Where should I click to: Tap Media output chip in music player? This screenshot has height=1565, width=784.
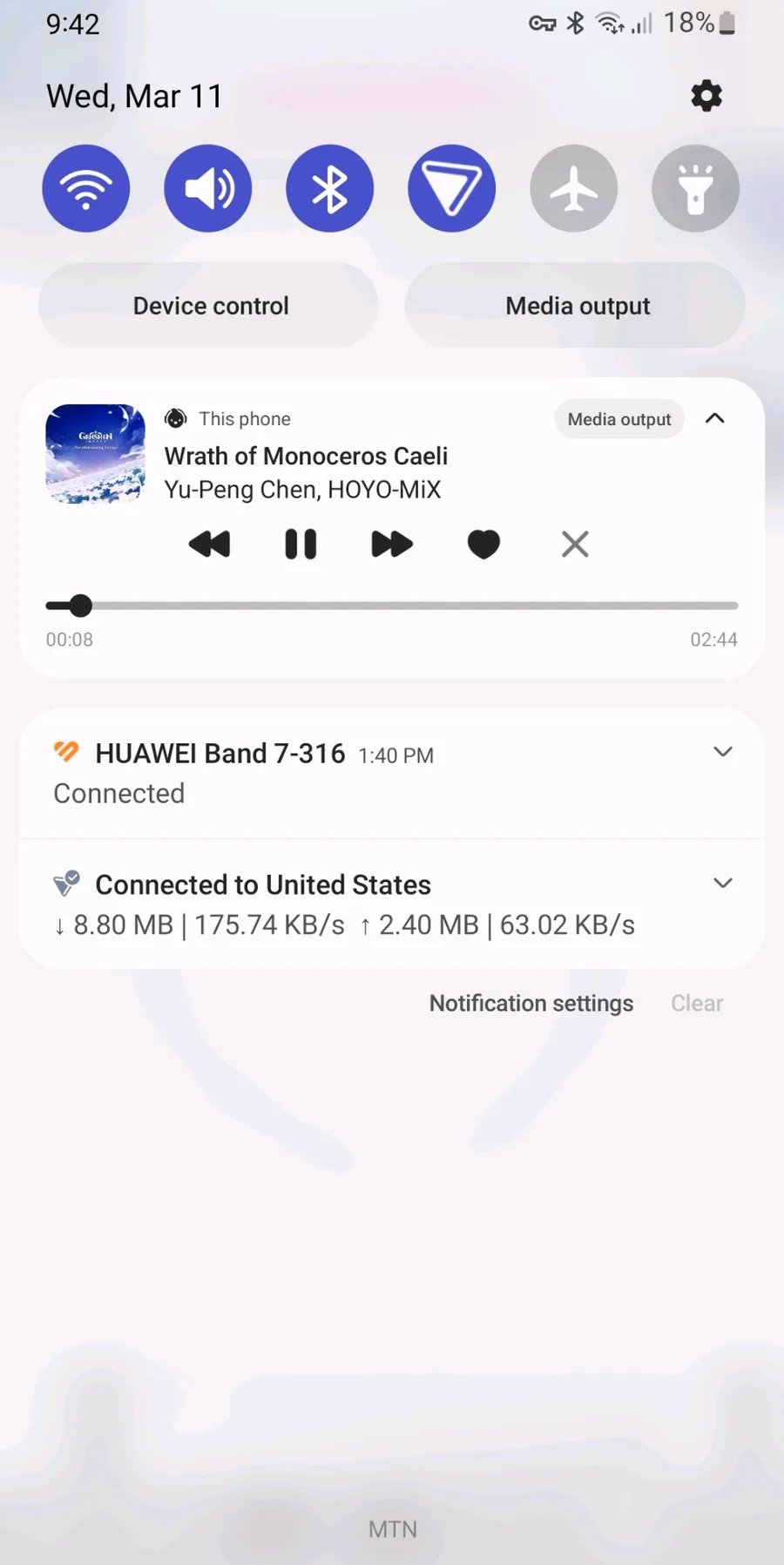click(619, 419)
